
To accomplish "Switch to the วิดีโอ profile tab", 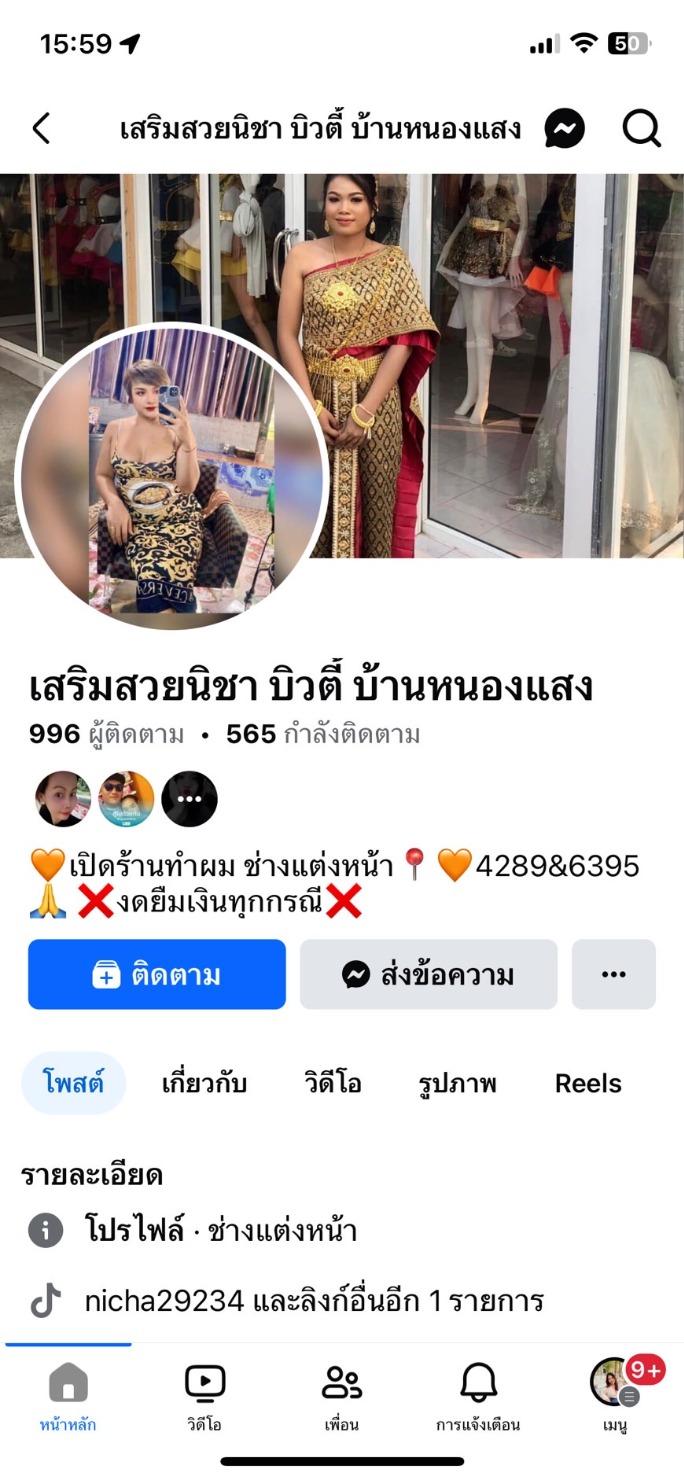I will [x=333, y=1083].
